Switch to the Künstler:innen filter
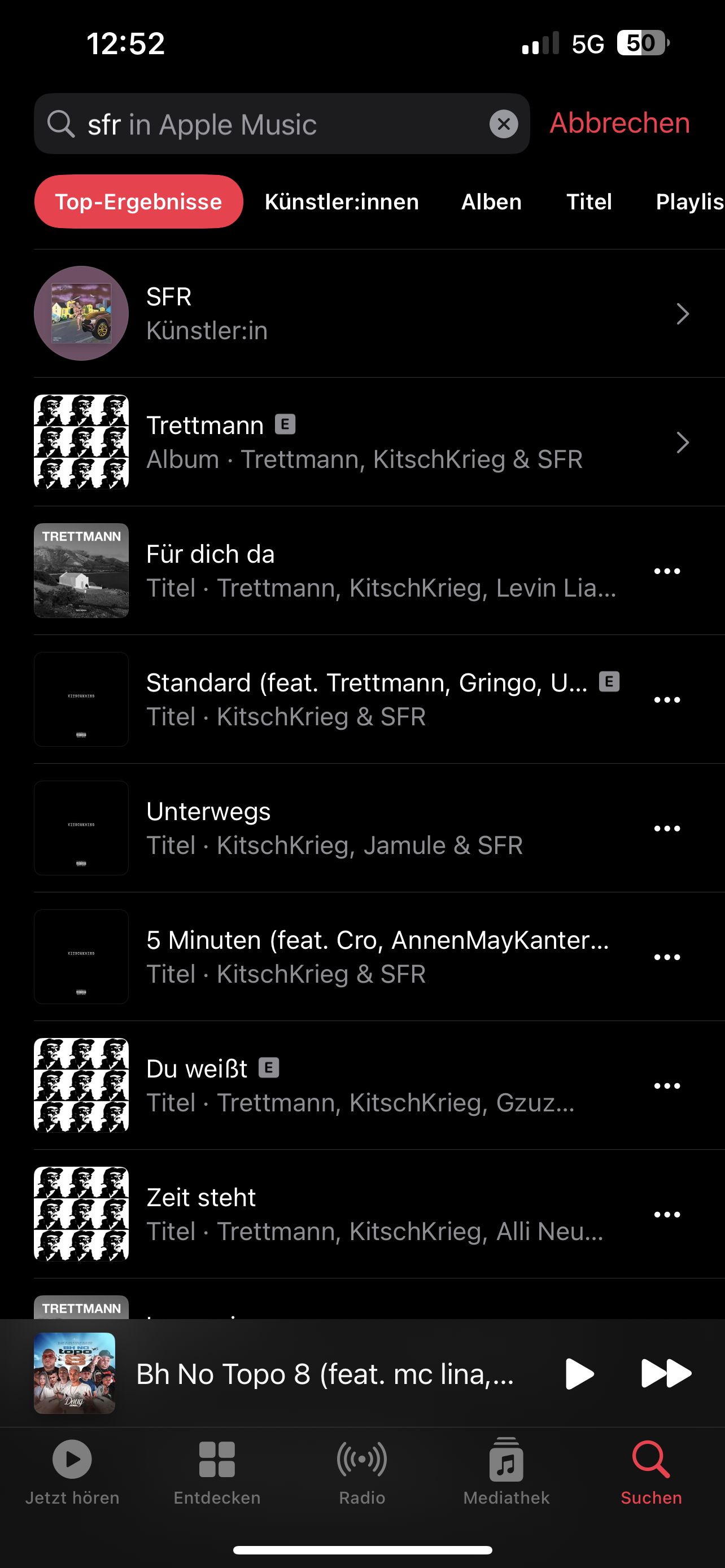 pos(342,202)
